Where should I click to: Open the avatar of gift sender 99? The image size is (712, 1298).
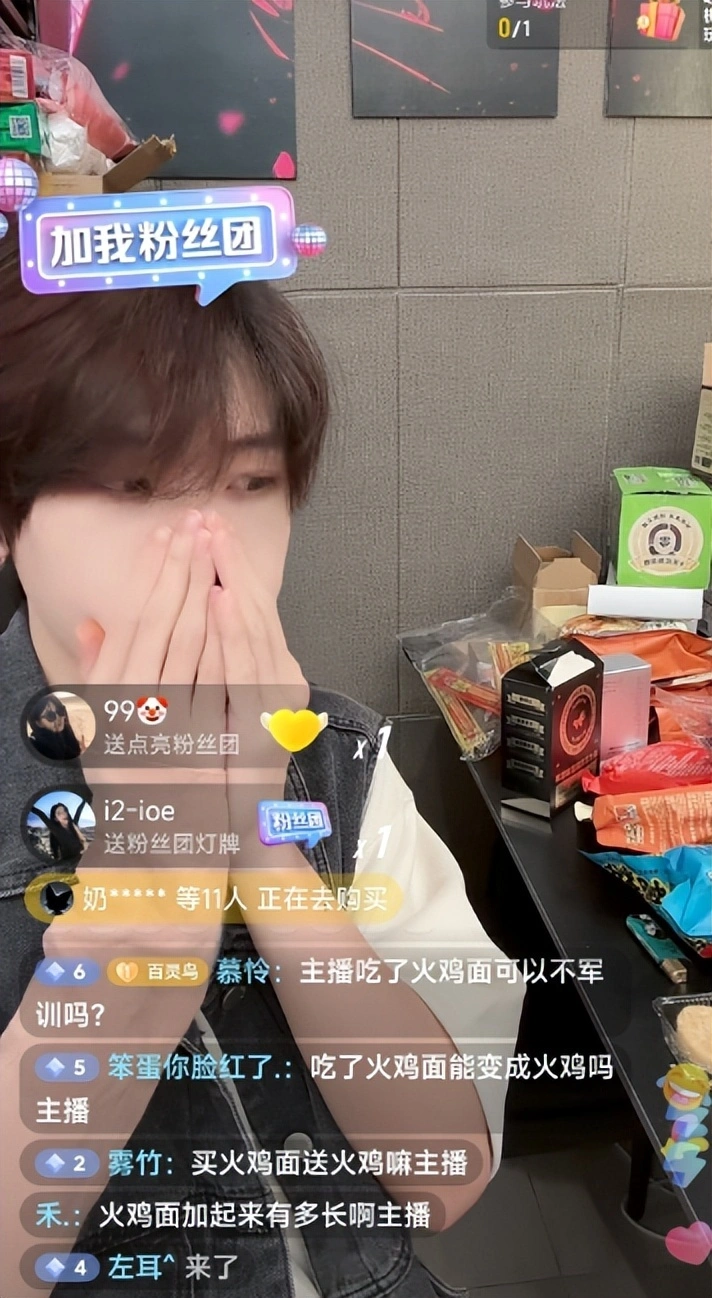59,727
